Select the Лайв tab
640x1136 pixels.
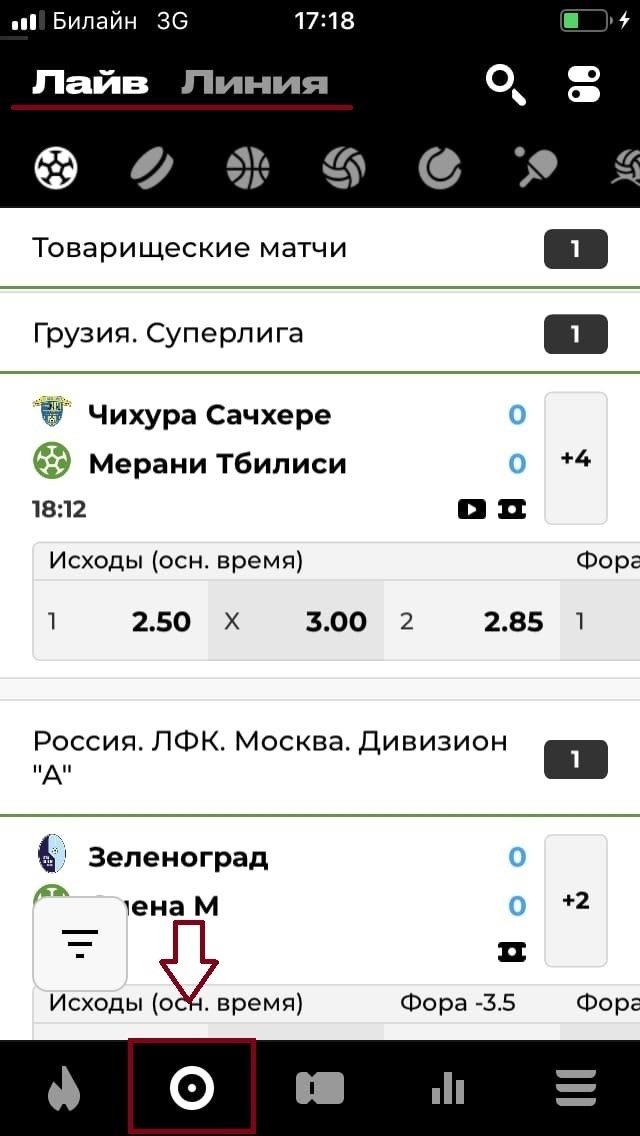(90, 83)
